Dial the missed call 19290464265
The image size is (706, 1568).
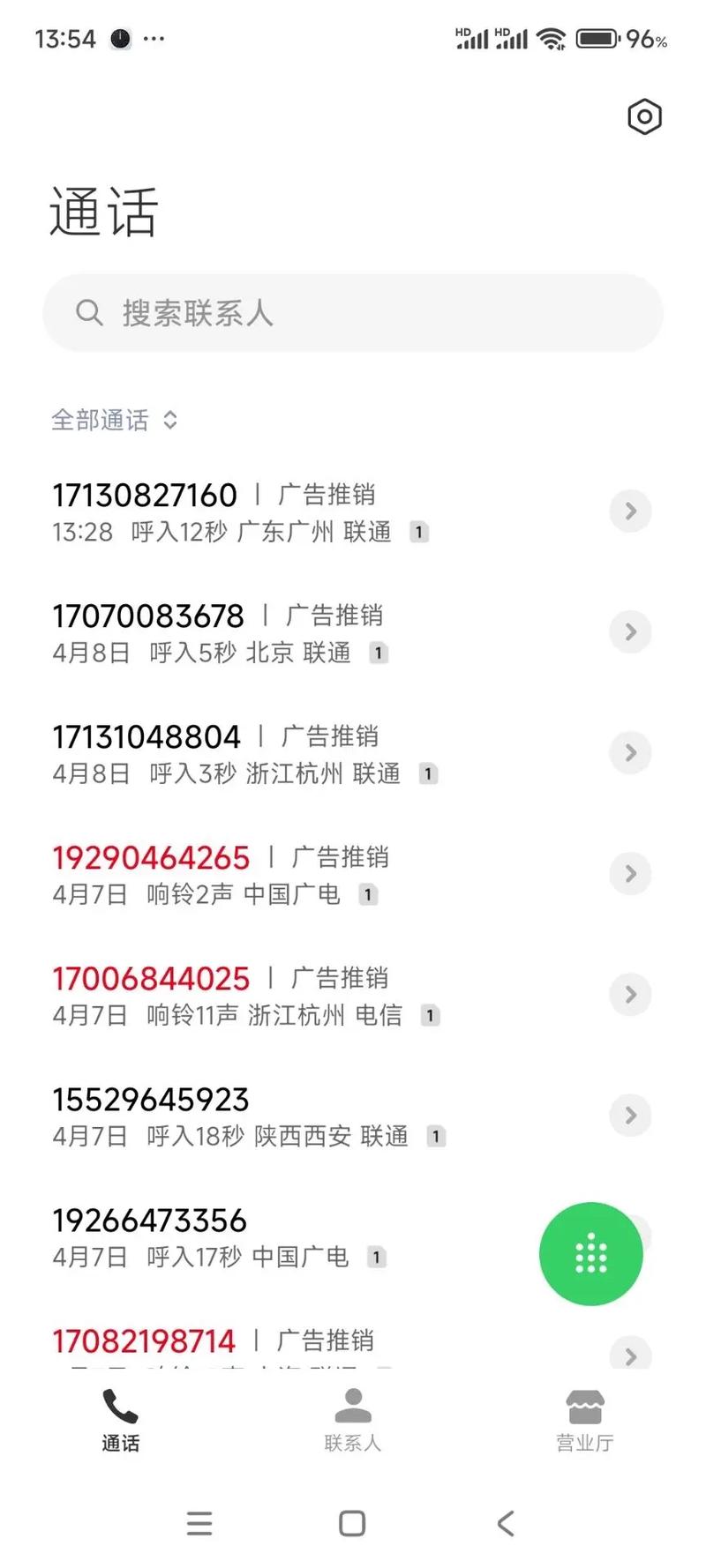pos(265,874)
